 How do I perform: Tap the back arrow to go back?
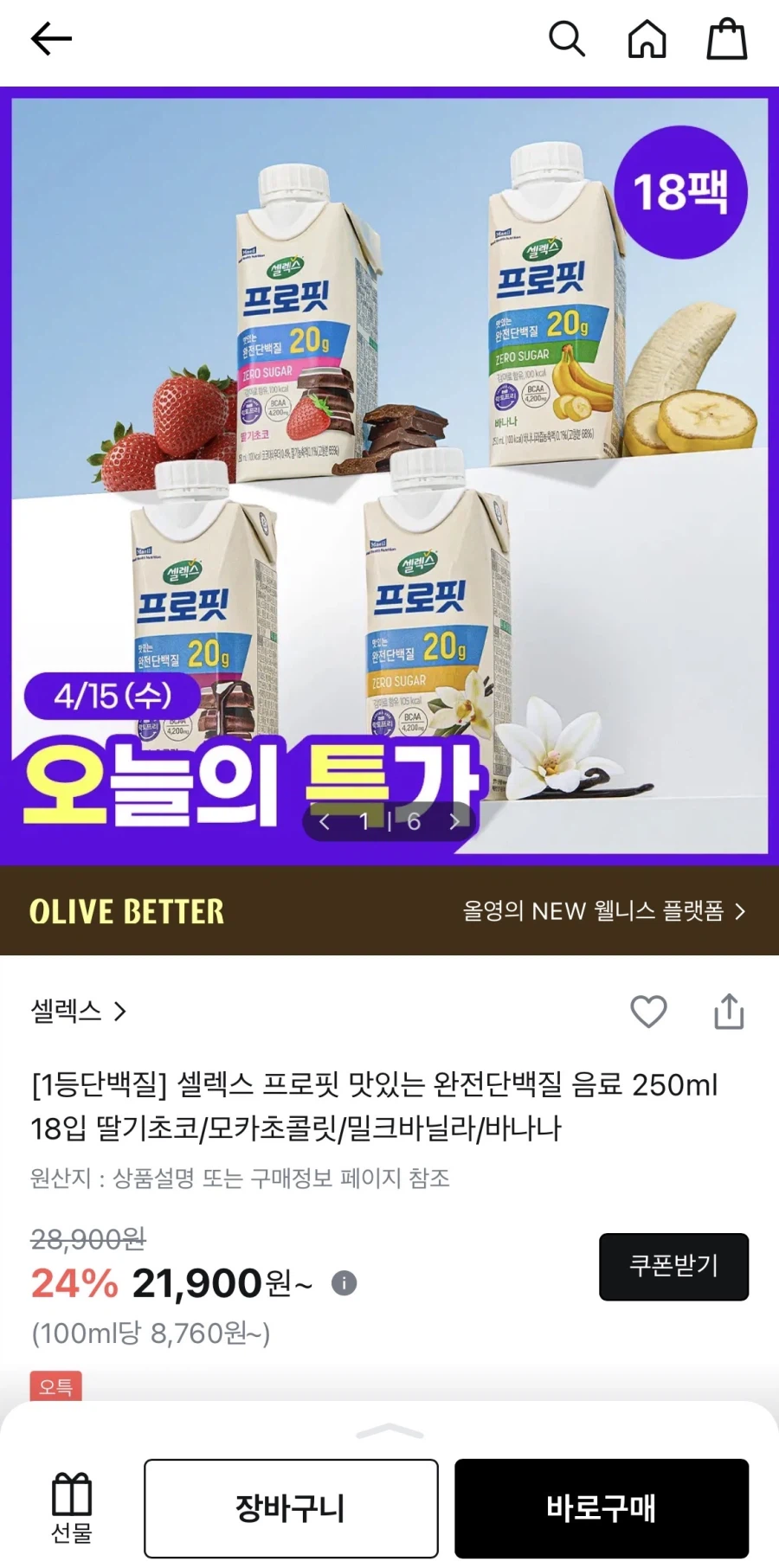[52, 38]
